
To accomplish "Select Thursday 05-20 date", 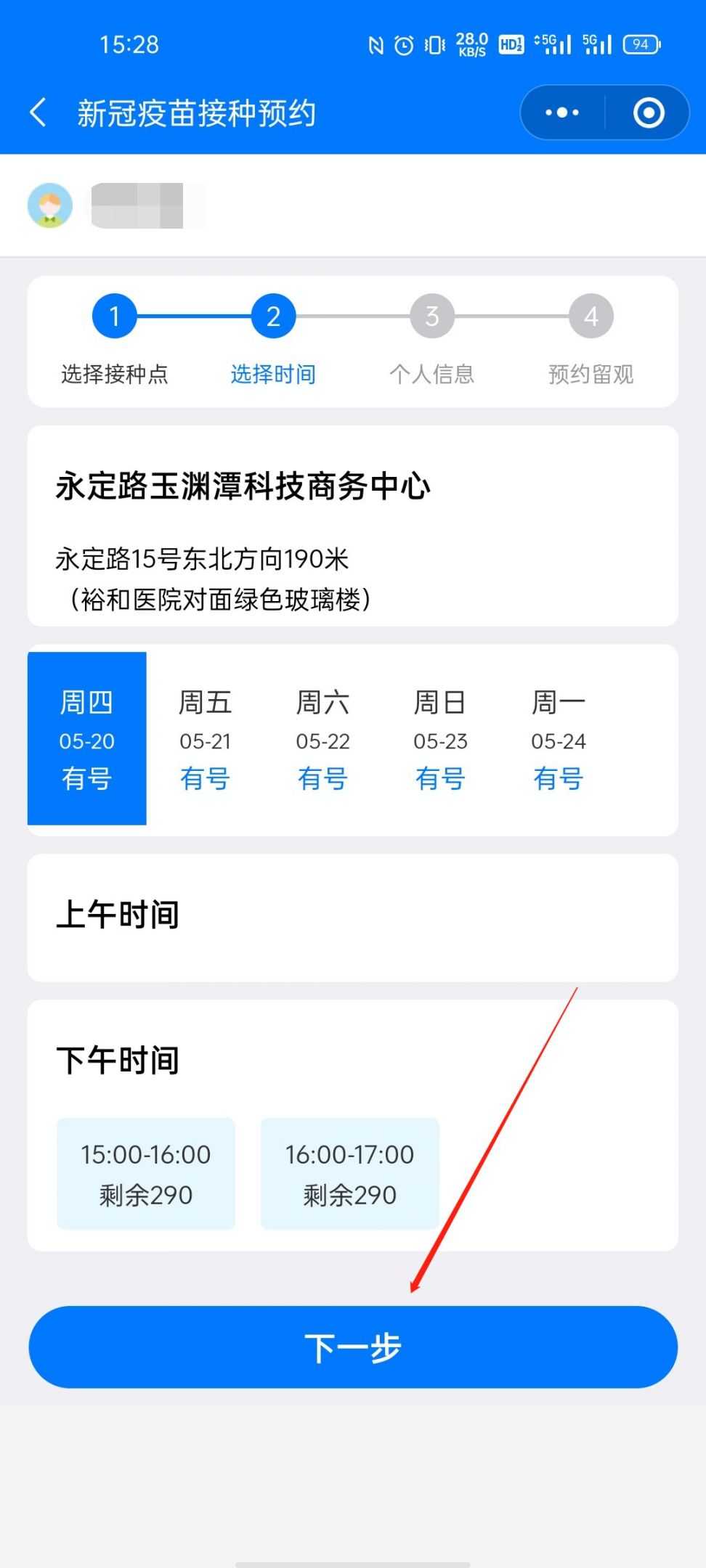I will (87, 739).
